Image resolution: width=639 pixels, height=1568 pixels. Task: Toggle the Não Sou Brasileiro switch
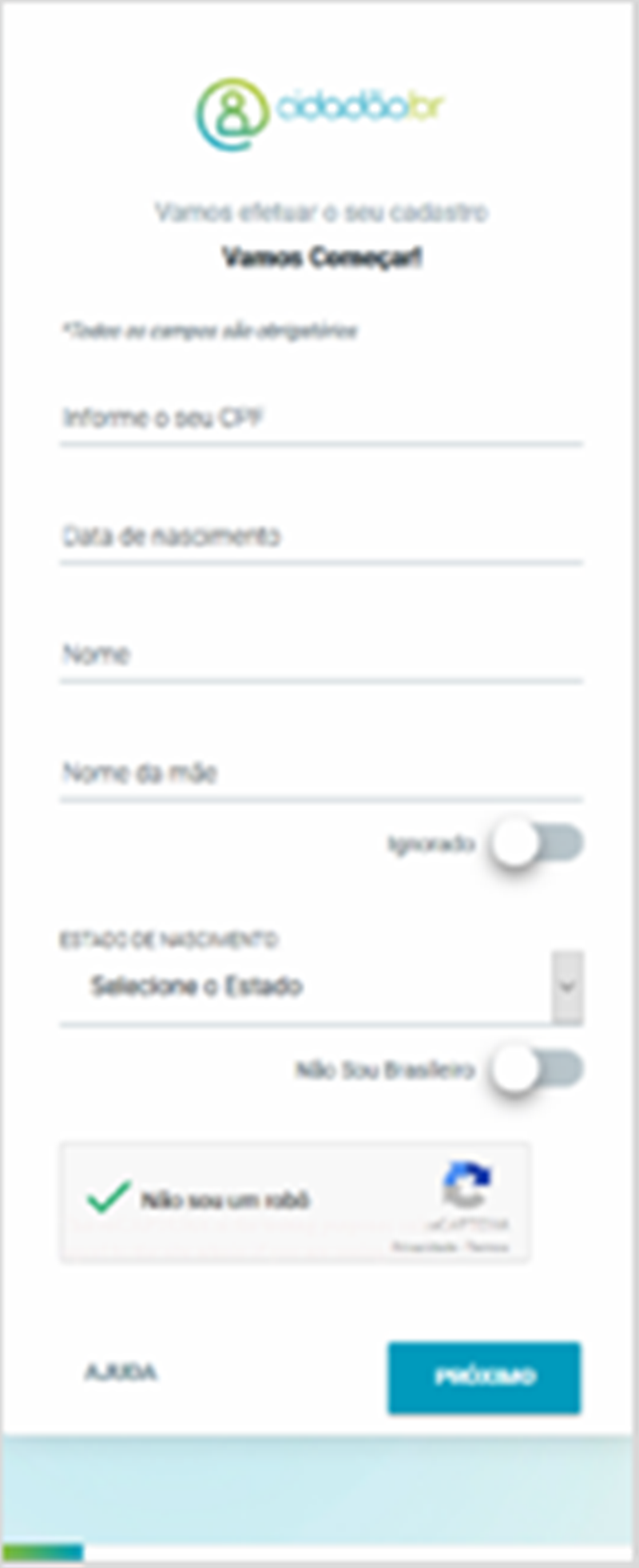click(x=536, y=1070)
